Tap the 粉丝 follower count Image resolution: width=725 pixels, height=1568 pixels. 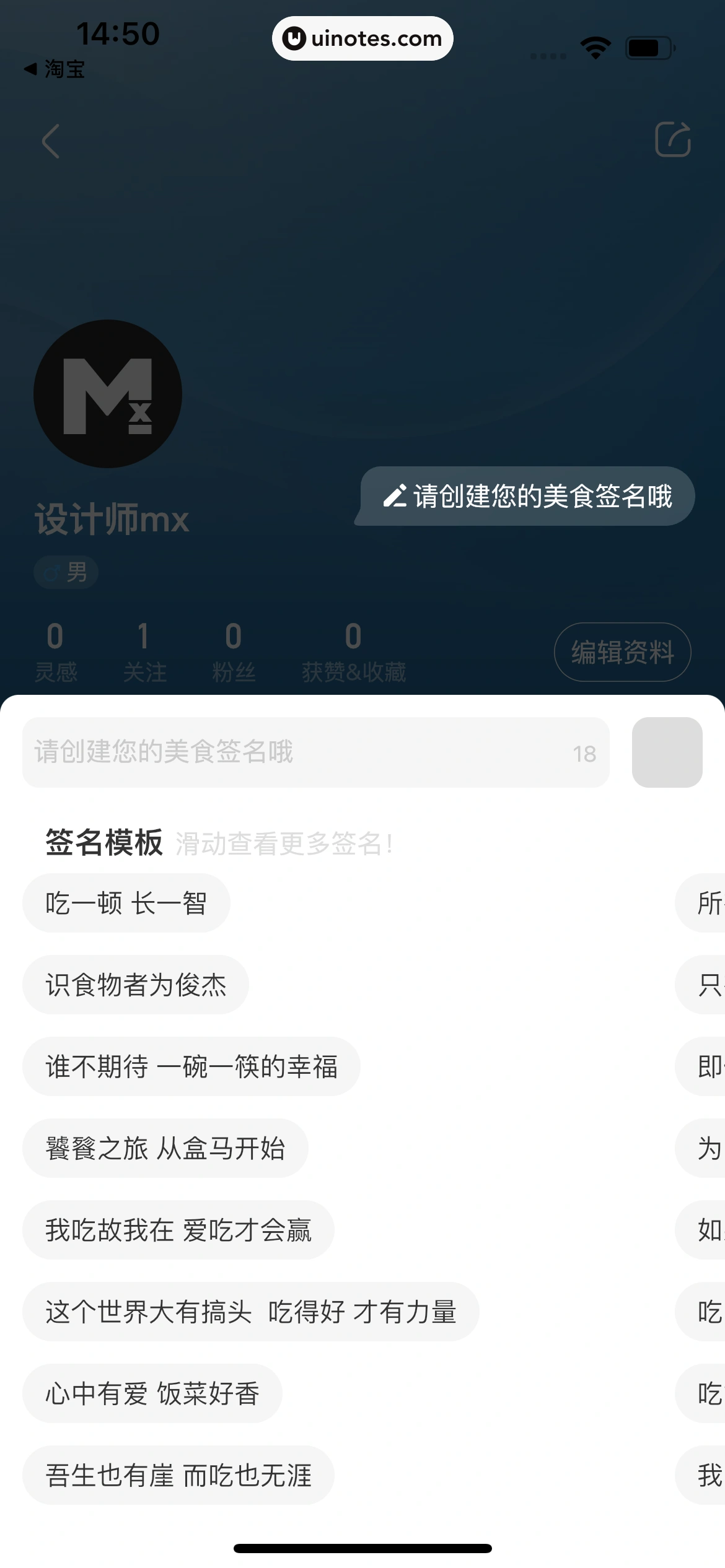232,653
